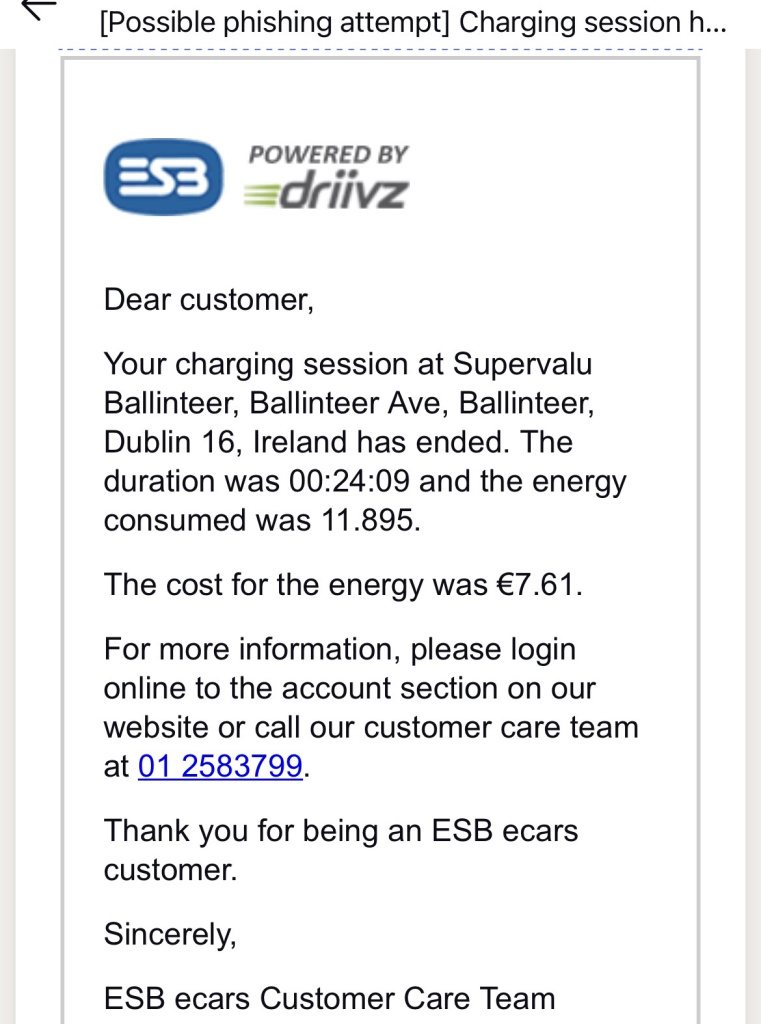The image size is (761, 1024).
Task: Call customer care at 01 2583799
Action: pos(220,766)
